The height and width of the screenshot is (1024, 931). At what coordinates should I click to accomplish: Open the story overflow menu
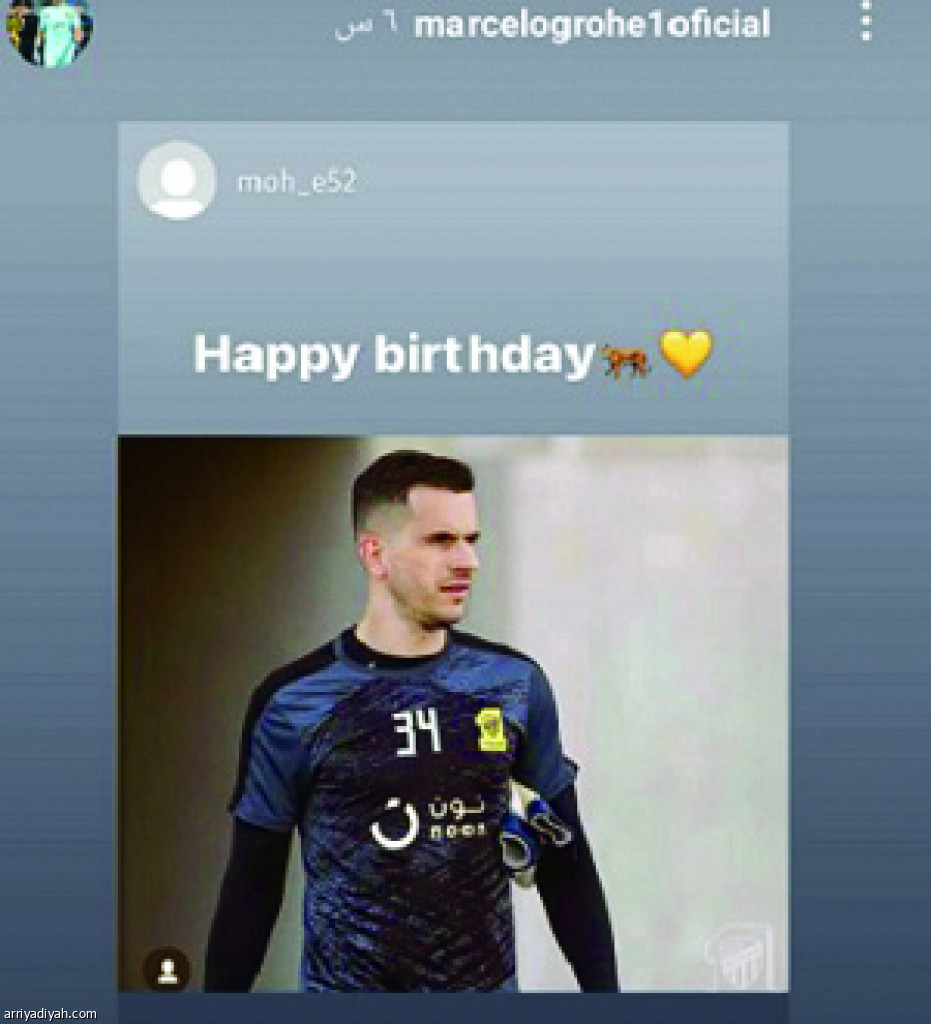tap(866, 22)
